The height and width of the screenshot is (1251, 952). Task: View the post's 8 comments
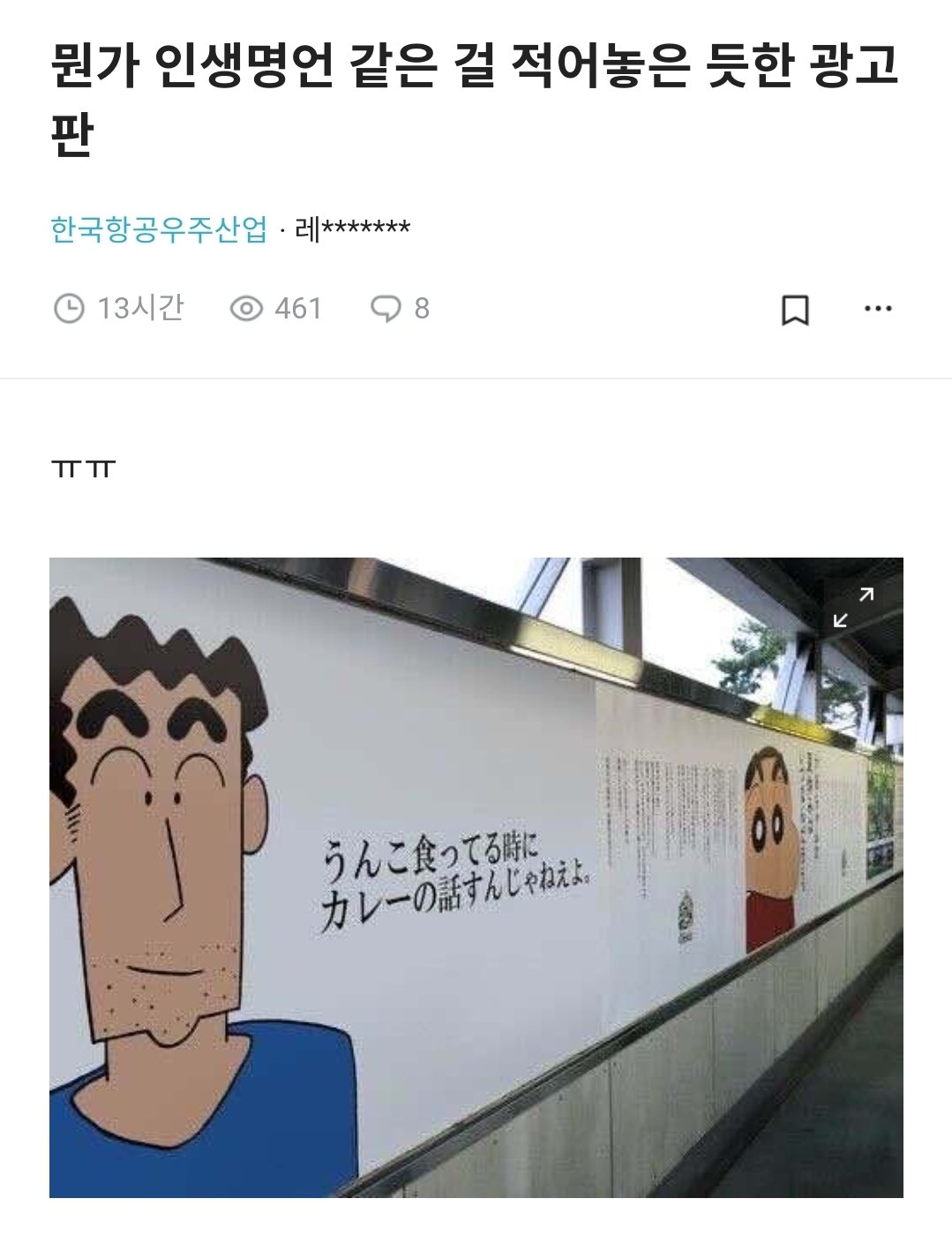(400, 309)
